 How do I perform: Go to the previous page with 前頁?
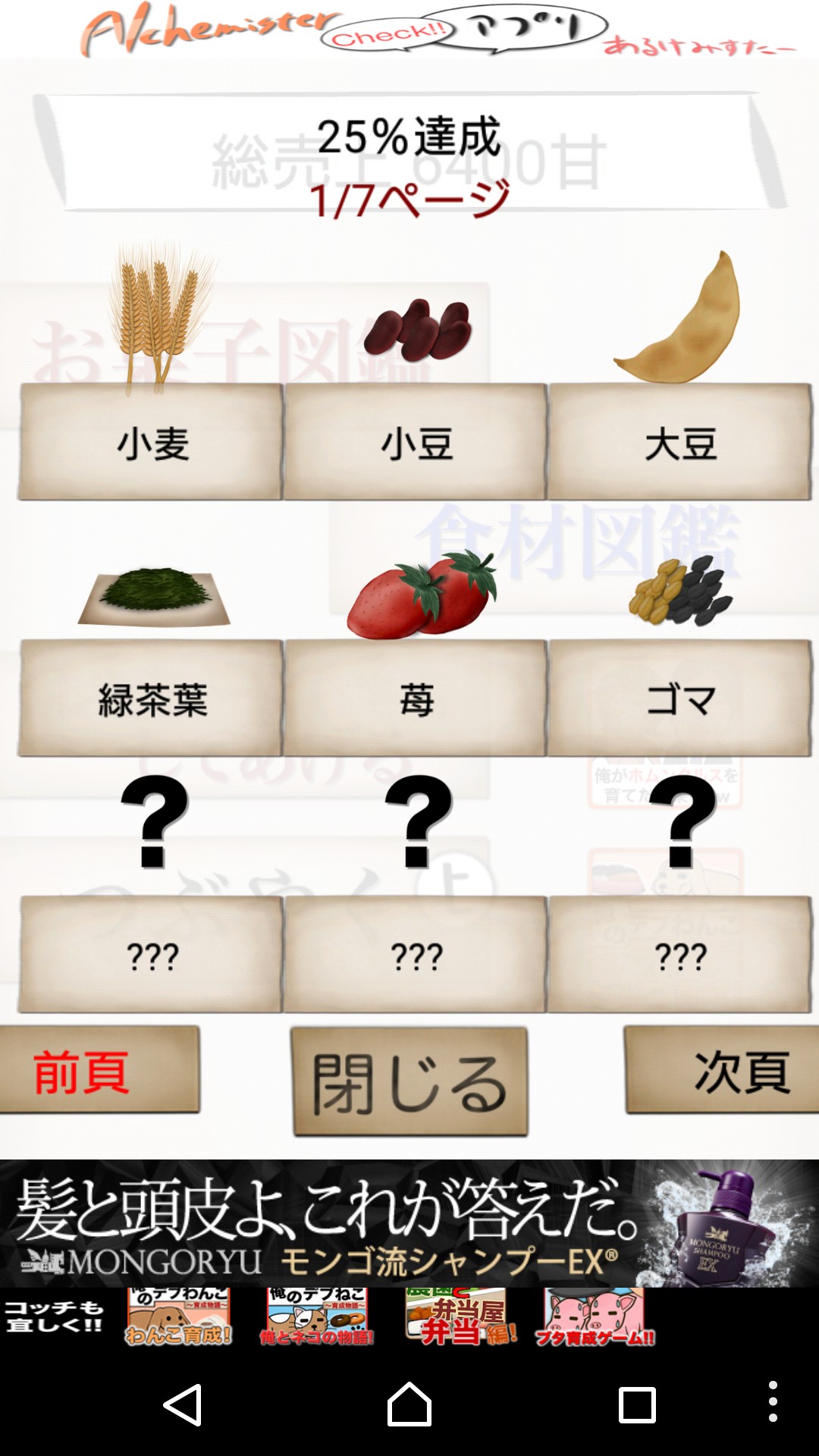[x=99, y=1070]
